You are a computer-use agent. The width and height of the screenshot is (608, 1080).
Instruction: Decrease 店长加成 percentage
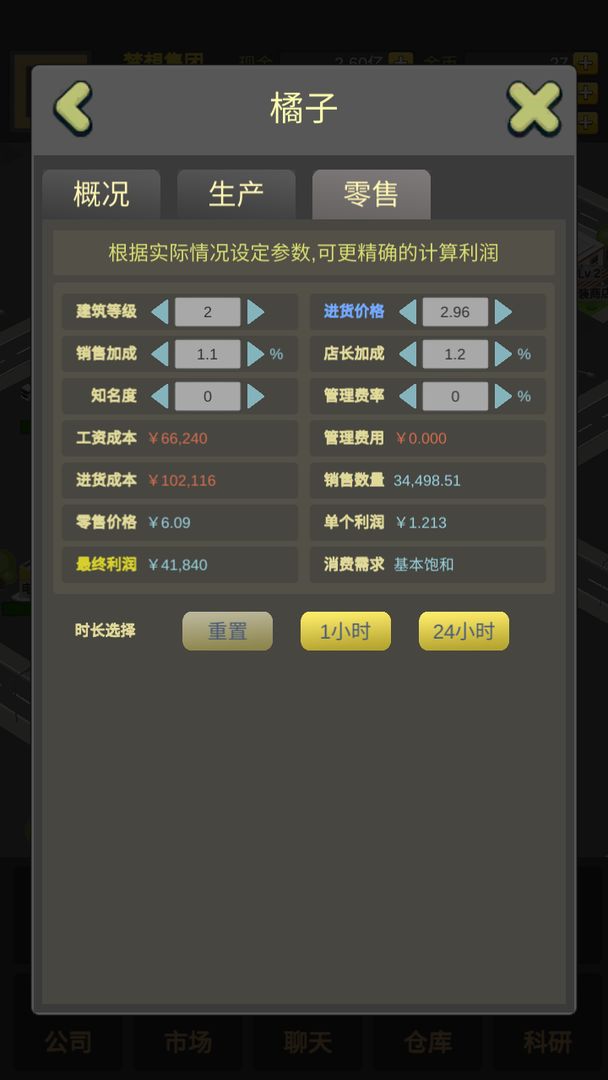[407, 354]
